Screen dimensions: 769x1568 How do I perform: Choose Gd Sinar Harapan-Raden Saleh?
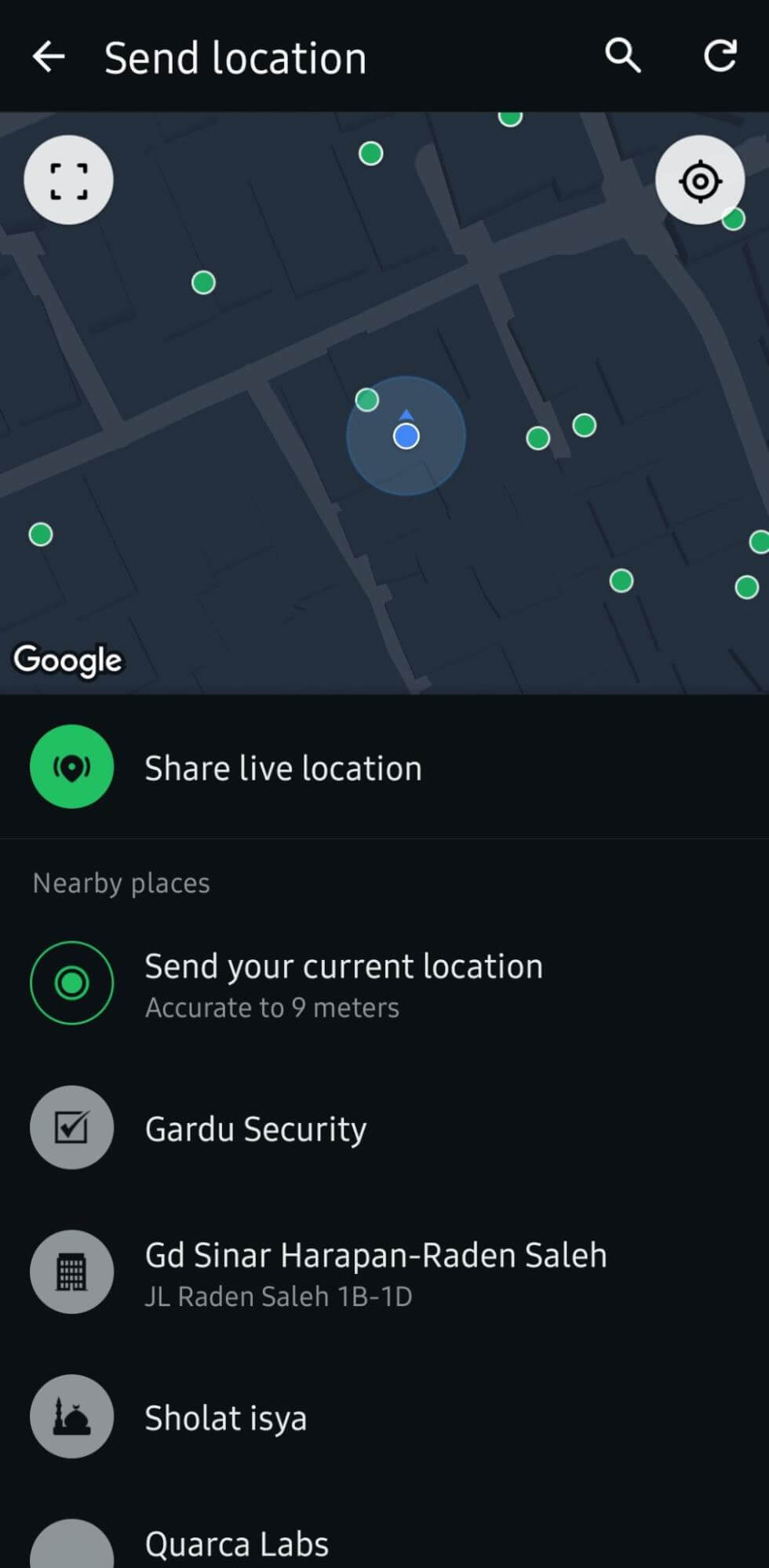coord(384,1272)
